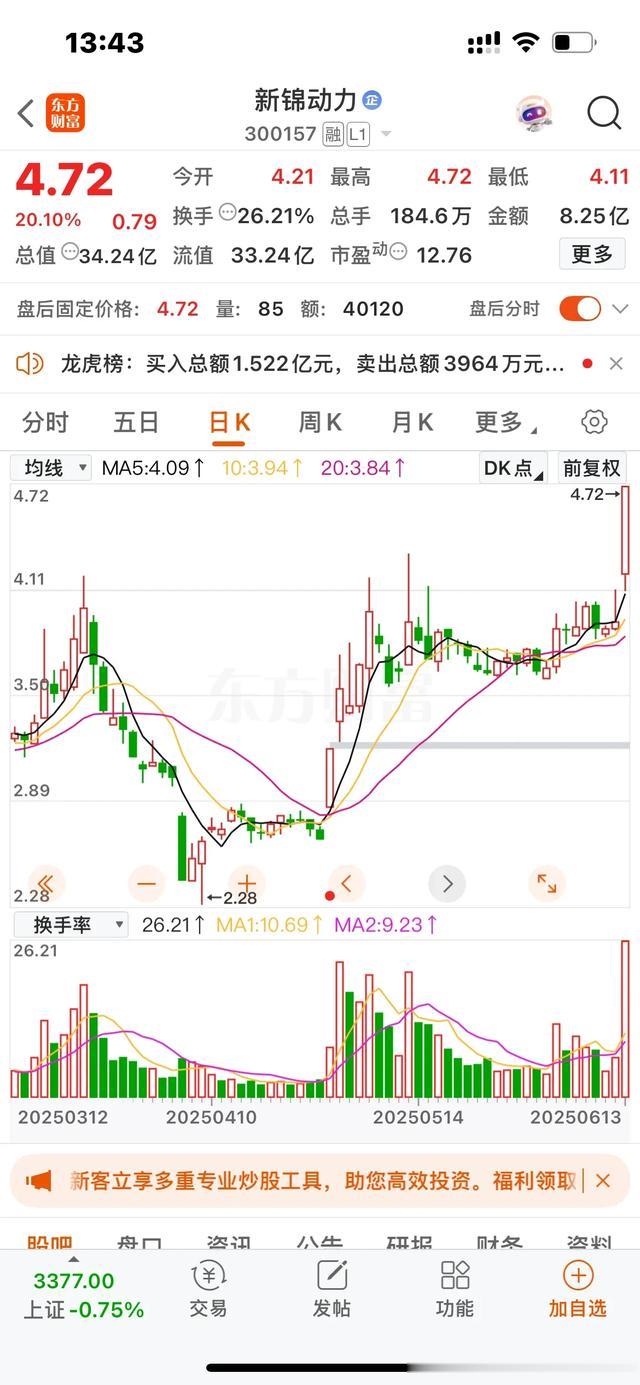Open the 换手率 indicator dropdown
Viewport: 640px width, 1385px height.
pyautogui.click(x=70, y=925)
